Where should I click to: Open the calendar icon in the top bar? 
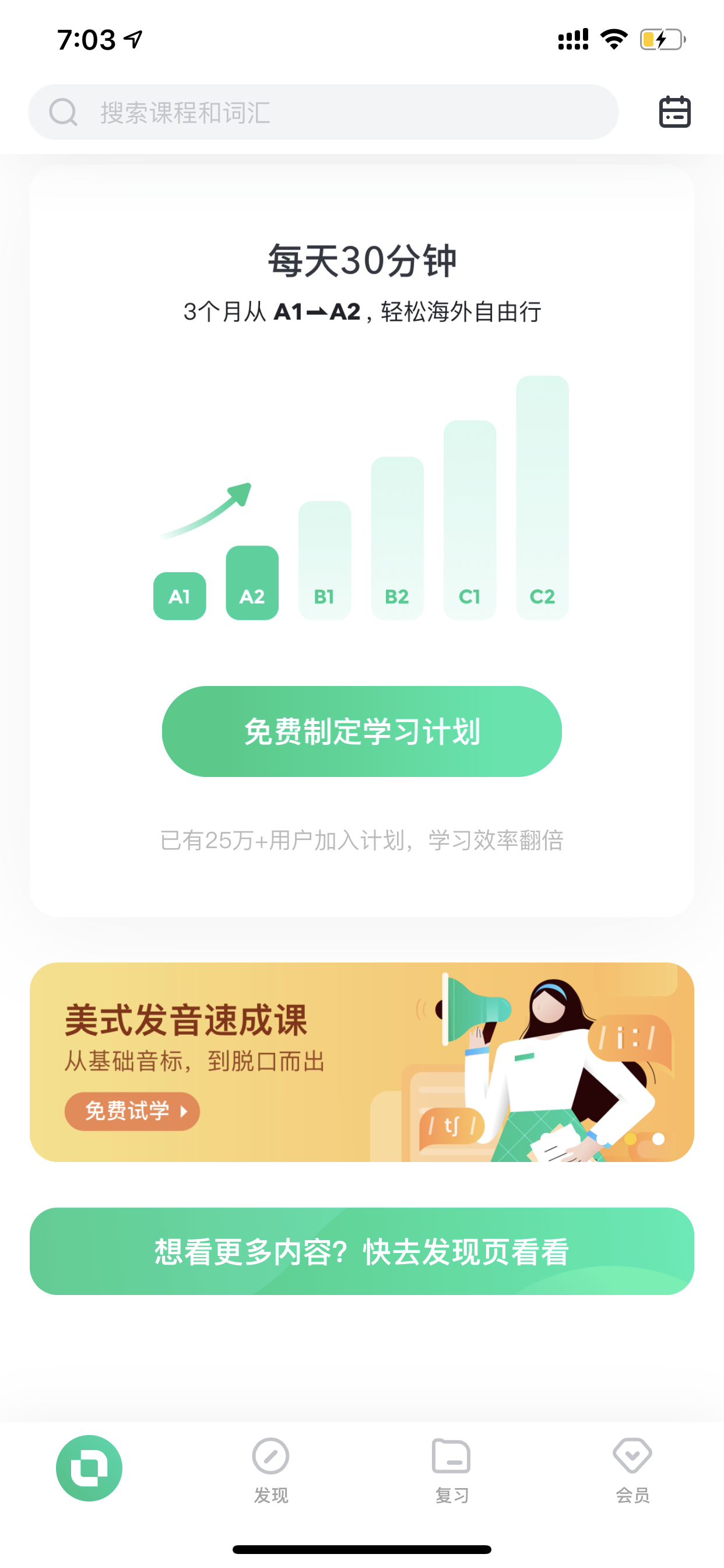674,112
